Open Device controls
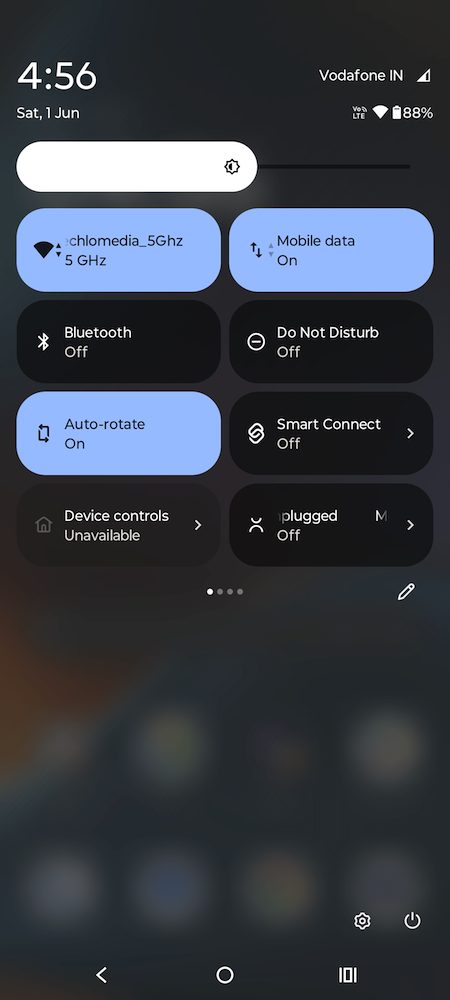Screen dimensions: 450x1000 [x=119, y=525]
